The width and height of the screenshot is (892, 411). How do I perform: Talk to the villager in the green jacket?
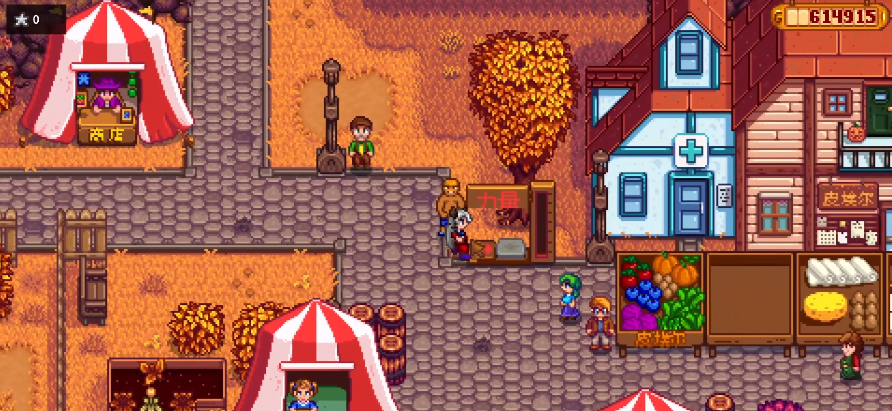tap(360, 142)
